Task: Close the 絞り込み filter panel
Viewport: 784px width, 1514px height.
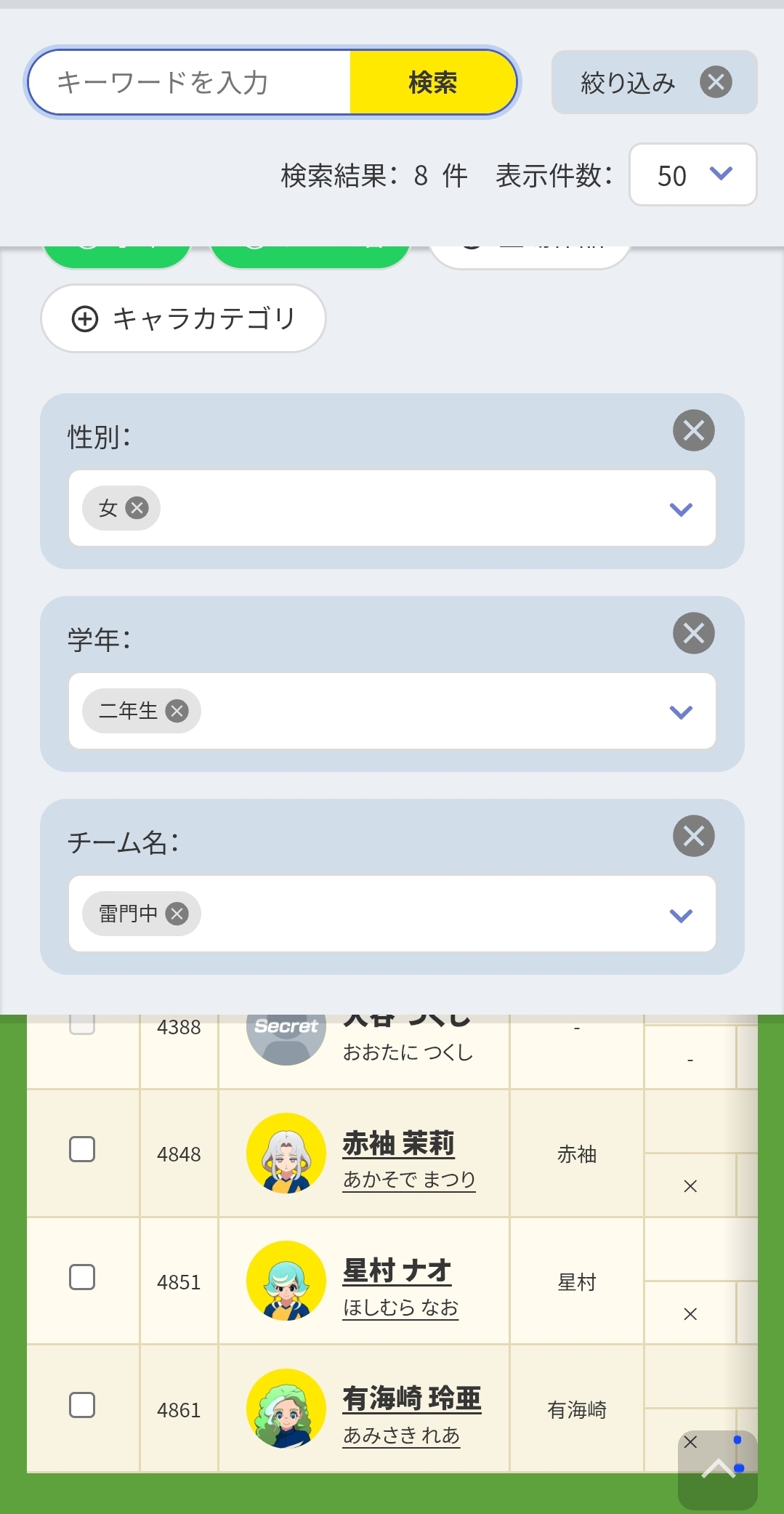Action: (715, 82)
